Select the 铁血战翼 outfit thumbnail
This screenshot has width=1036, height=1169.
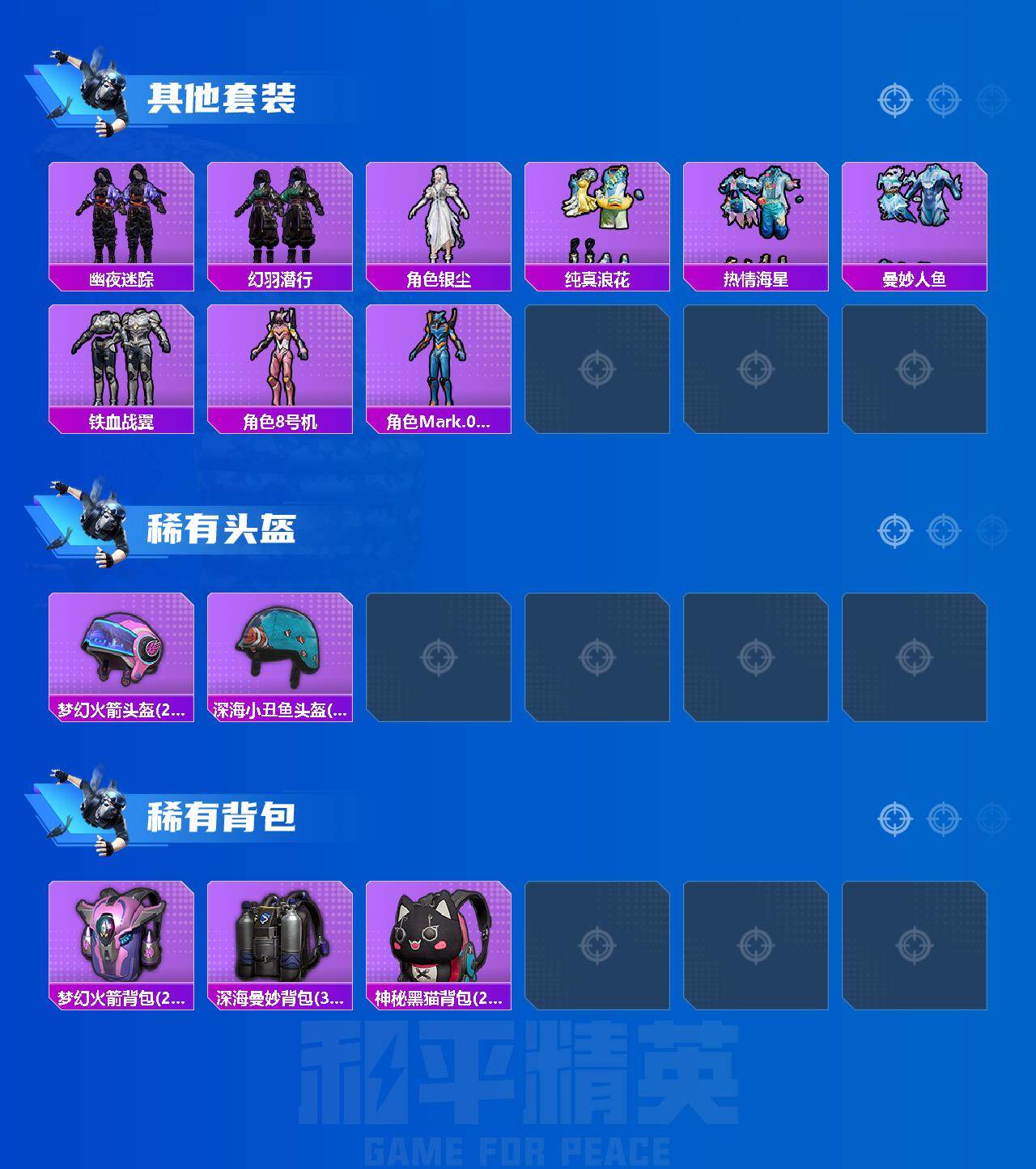tap(121, 356)
